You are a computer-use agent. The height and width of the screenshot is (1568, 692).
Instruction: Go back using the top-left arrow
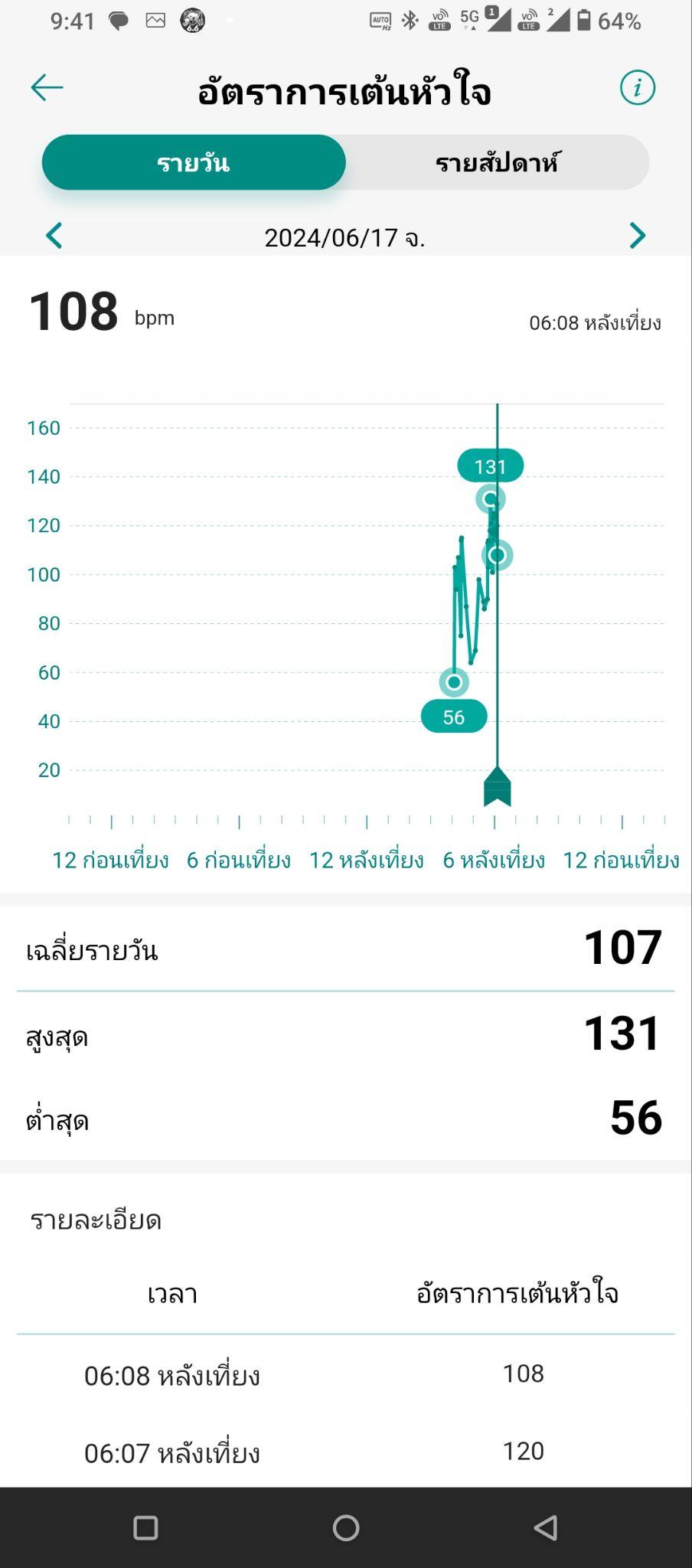[x=47, y=87]
